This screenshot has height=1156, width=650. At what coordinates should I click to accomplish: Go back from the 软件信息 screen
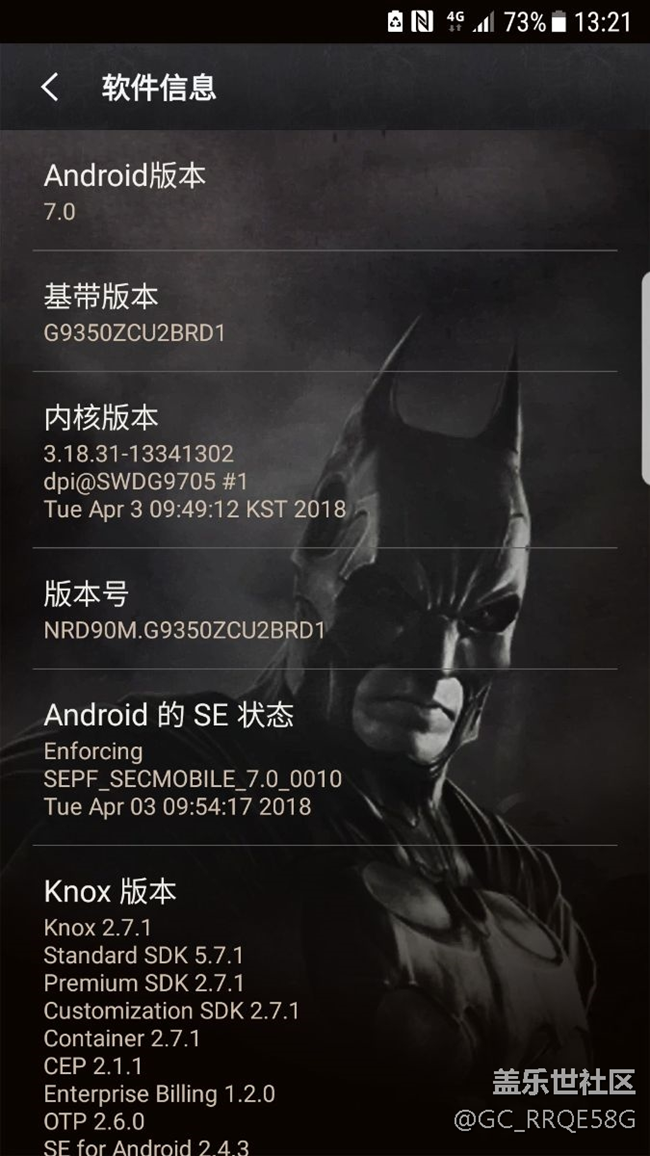click(50, 87)
